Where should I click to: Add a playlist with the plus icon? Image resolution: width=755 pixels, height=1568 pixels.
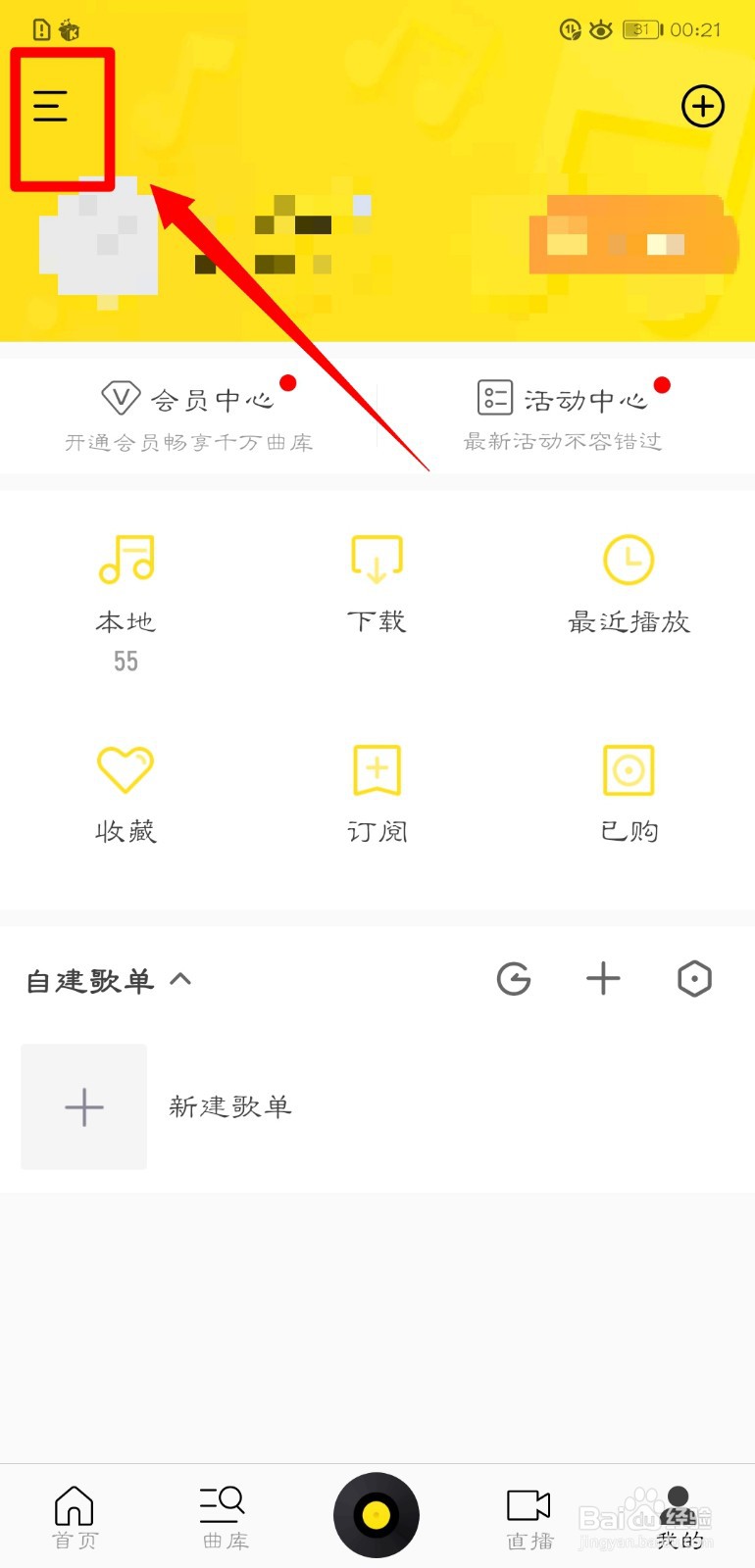pos(603,979)
